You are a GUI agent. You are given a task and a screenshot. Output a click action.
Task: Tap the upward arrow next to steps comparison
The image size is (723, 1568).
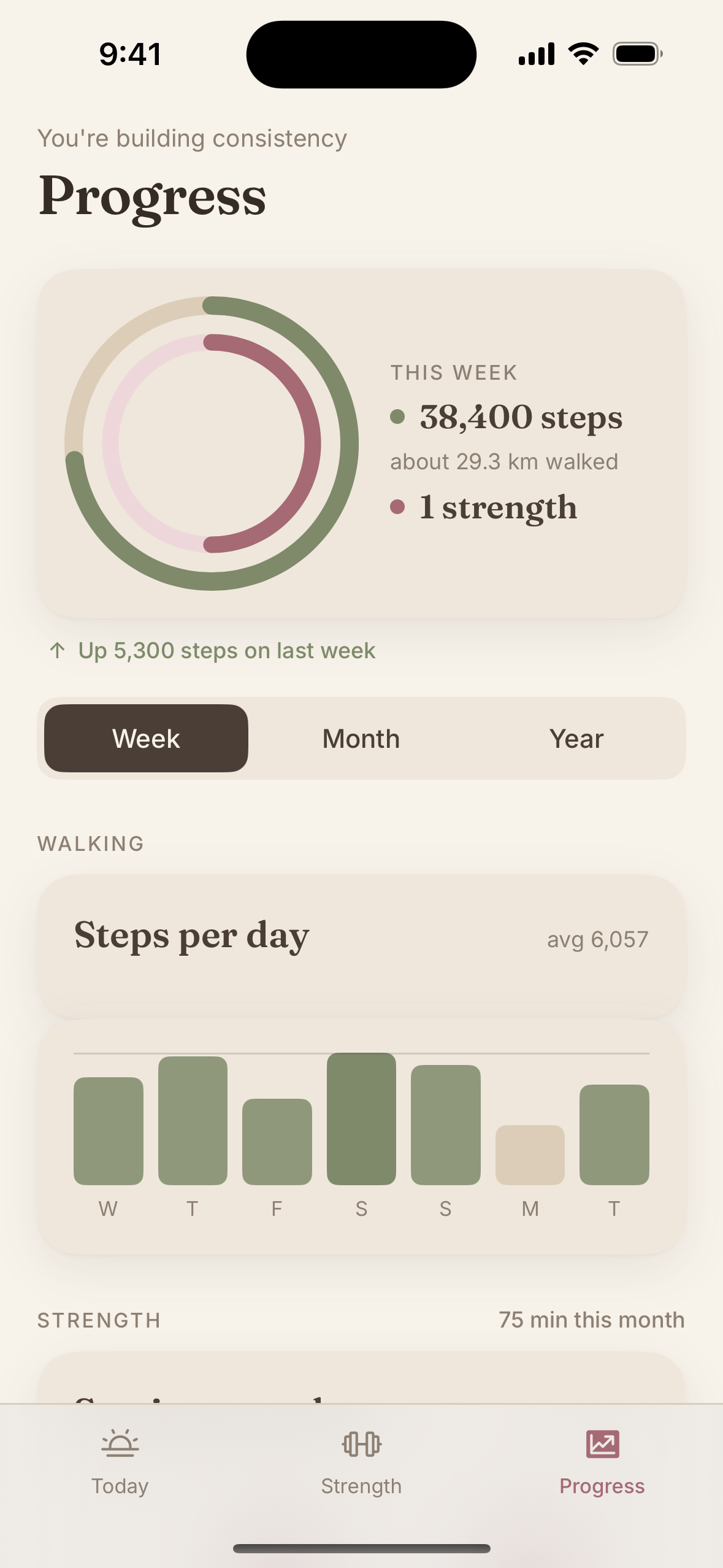58,650
